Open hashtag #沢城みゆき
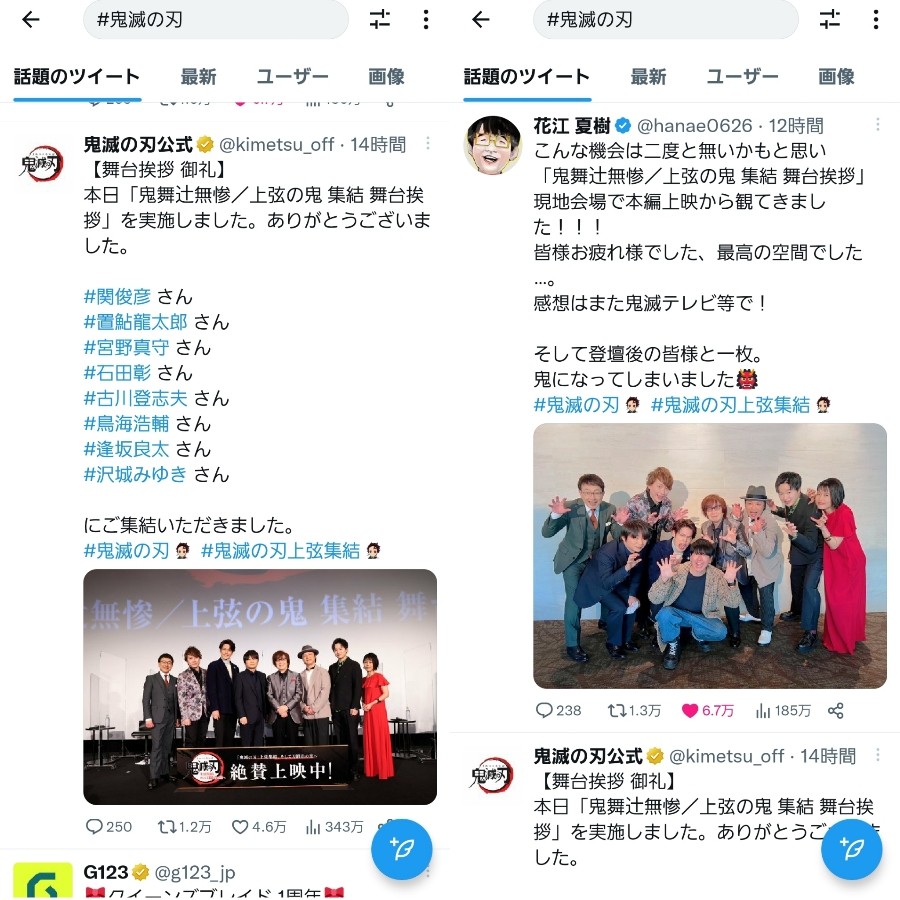The image size is (900, 900). point(137,474)
